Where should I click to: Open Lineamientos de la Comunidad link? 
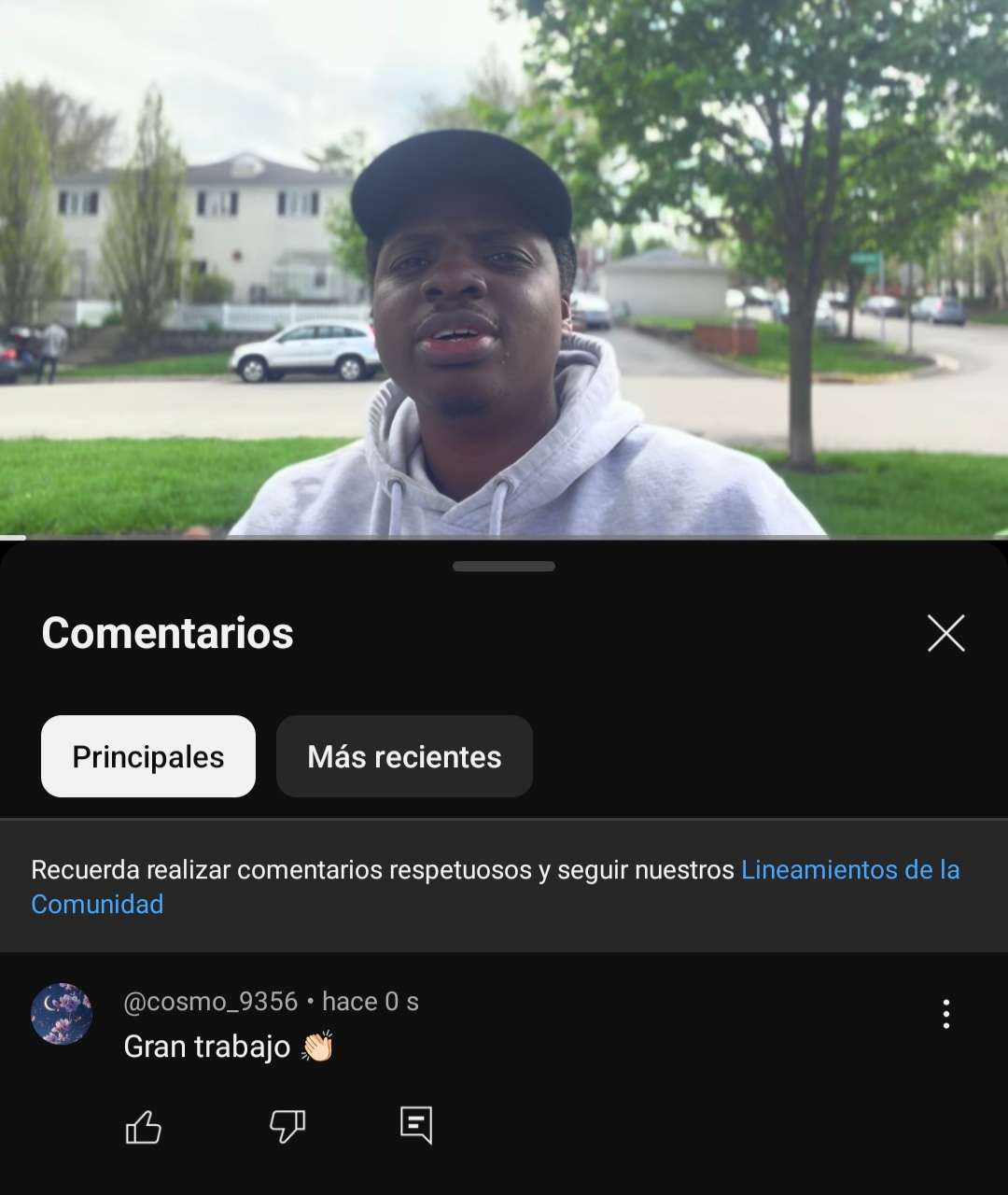tap(849, 870)
